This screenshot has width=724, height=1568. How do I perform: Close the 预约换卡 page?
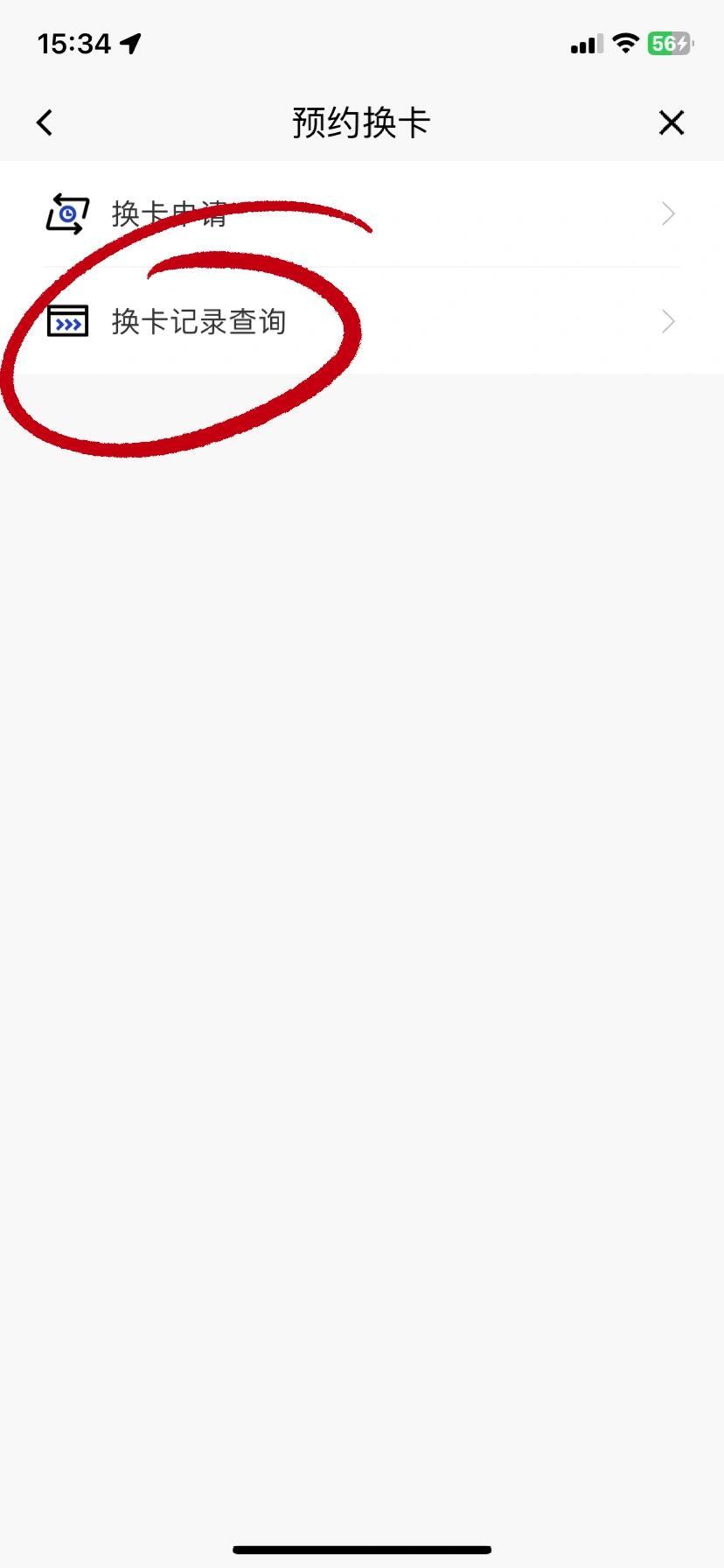[x=671, y=123]
